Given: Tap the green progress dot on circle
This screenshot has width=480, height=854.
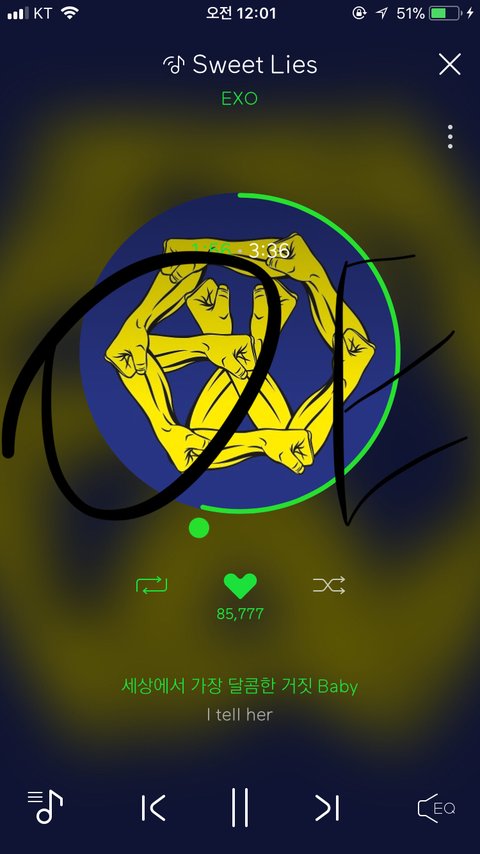Looking at the screenshot, I should tap(199, 528).
